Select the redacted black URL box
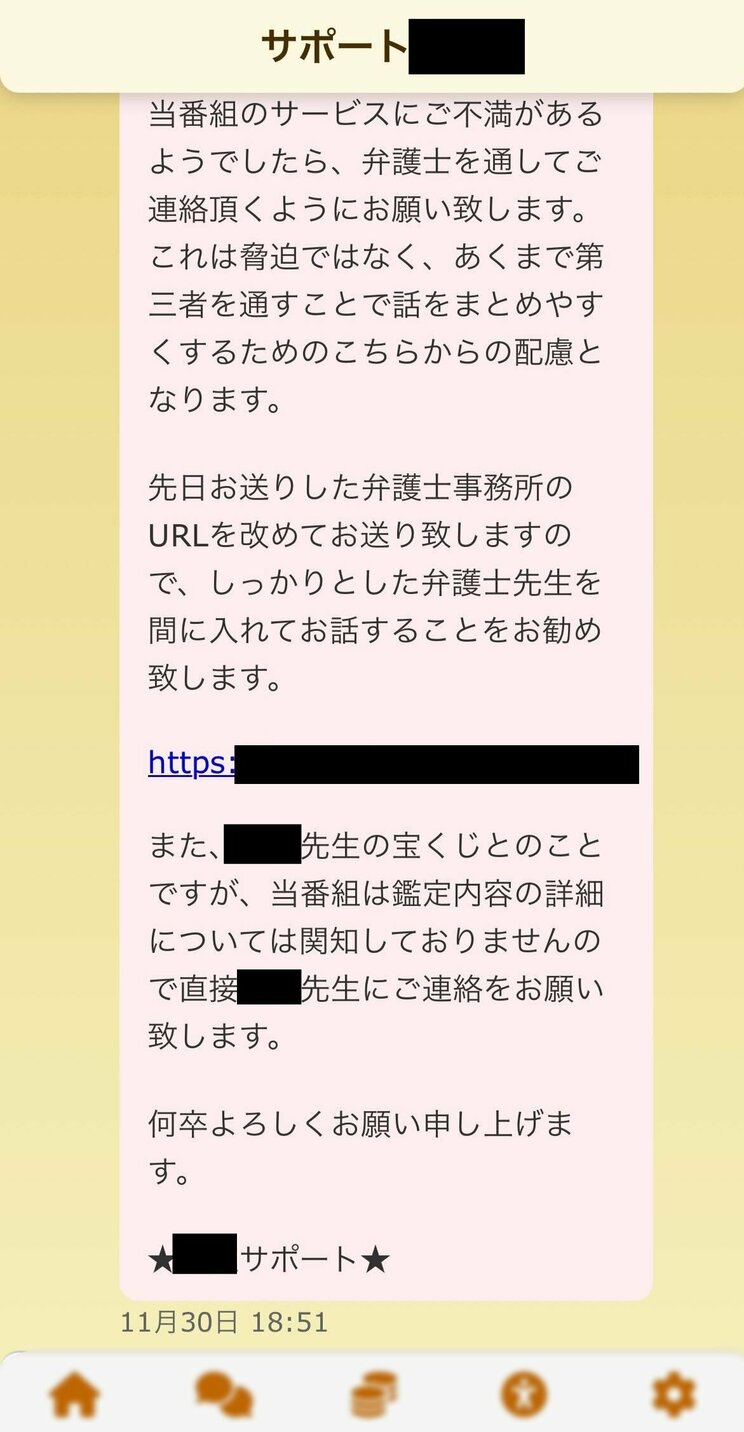 (440, 764)
